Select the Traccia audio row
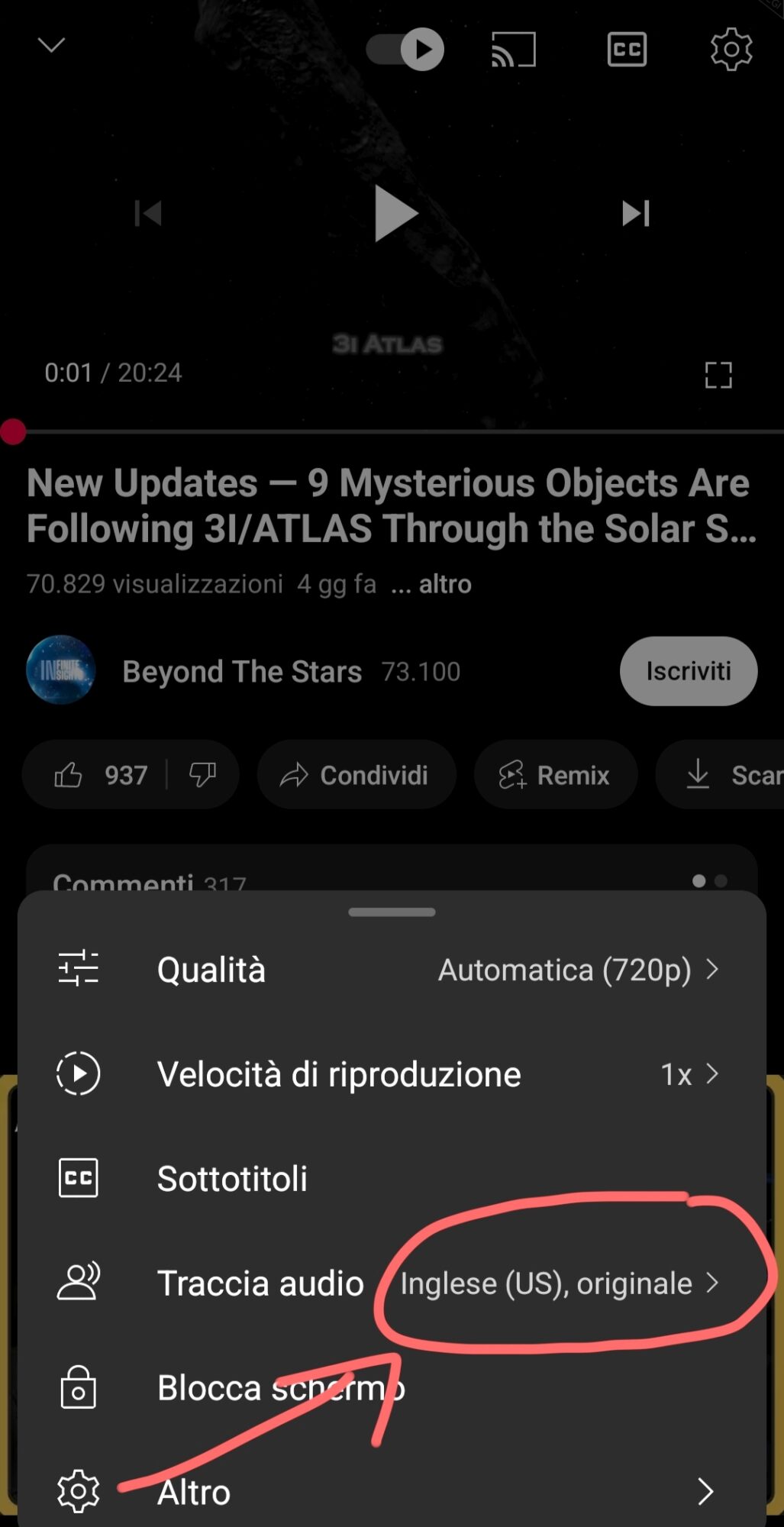Viewport: 784px width, 1527px height. pos(389,1283)
